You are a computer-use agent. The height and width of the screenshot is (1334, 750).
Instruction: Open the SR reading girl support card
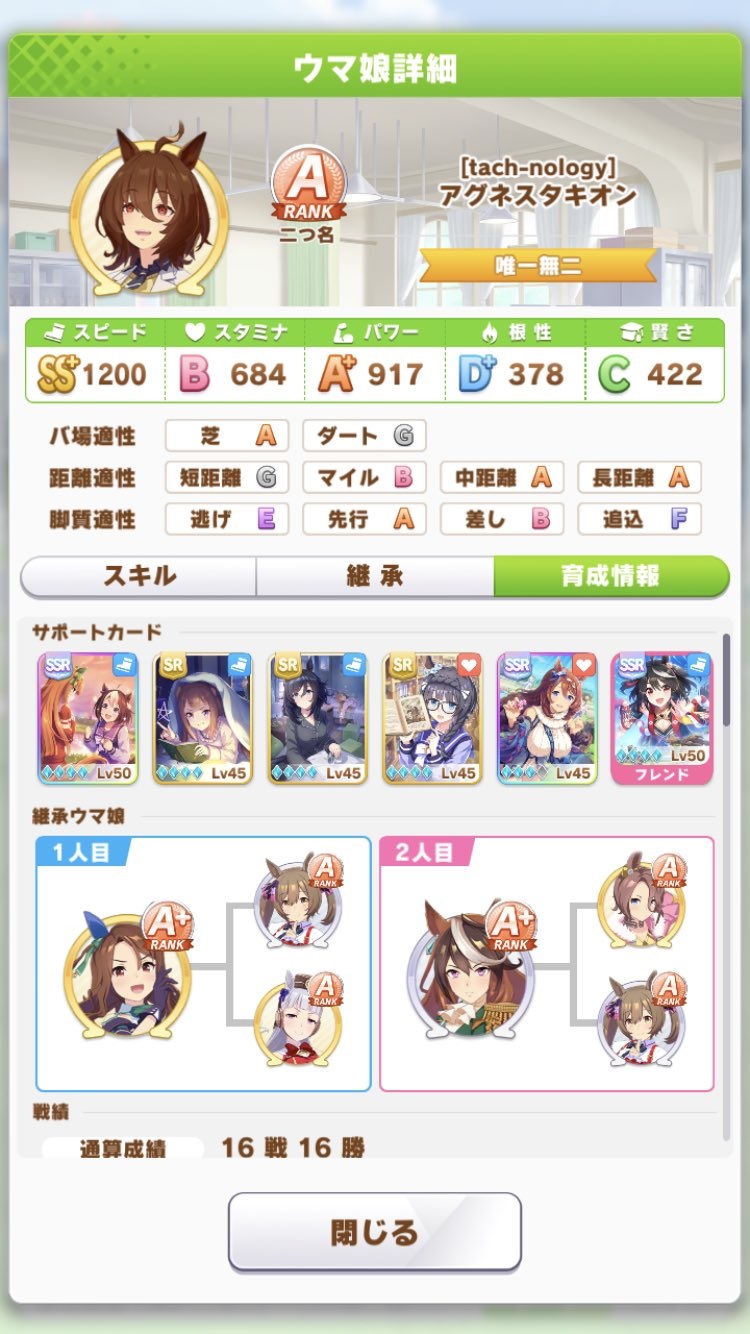(202, 718)
